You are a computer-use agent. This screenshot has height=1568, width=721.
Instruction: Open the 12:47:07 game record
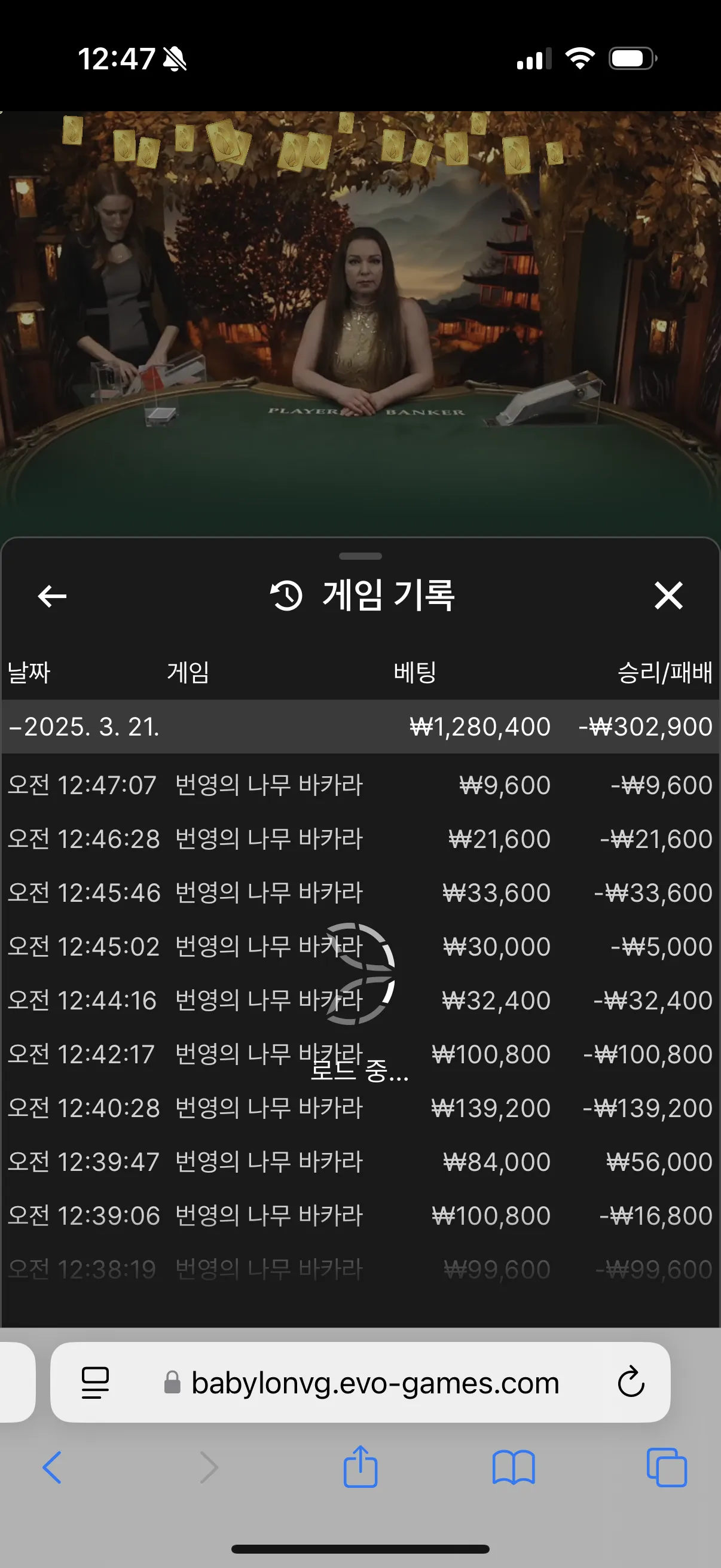click(360, 785)
